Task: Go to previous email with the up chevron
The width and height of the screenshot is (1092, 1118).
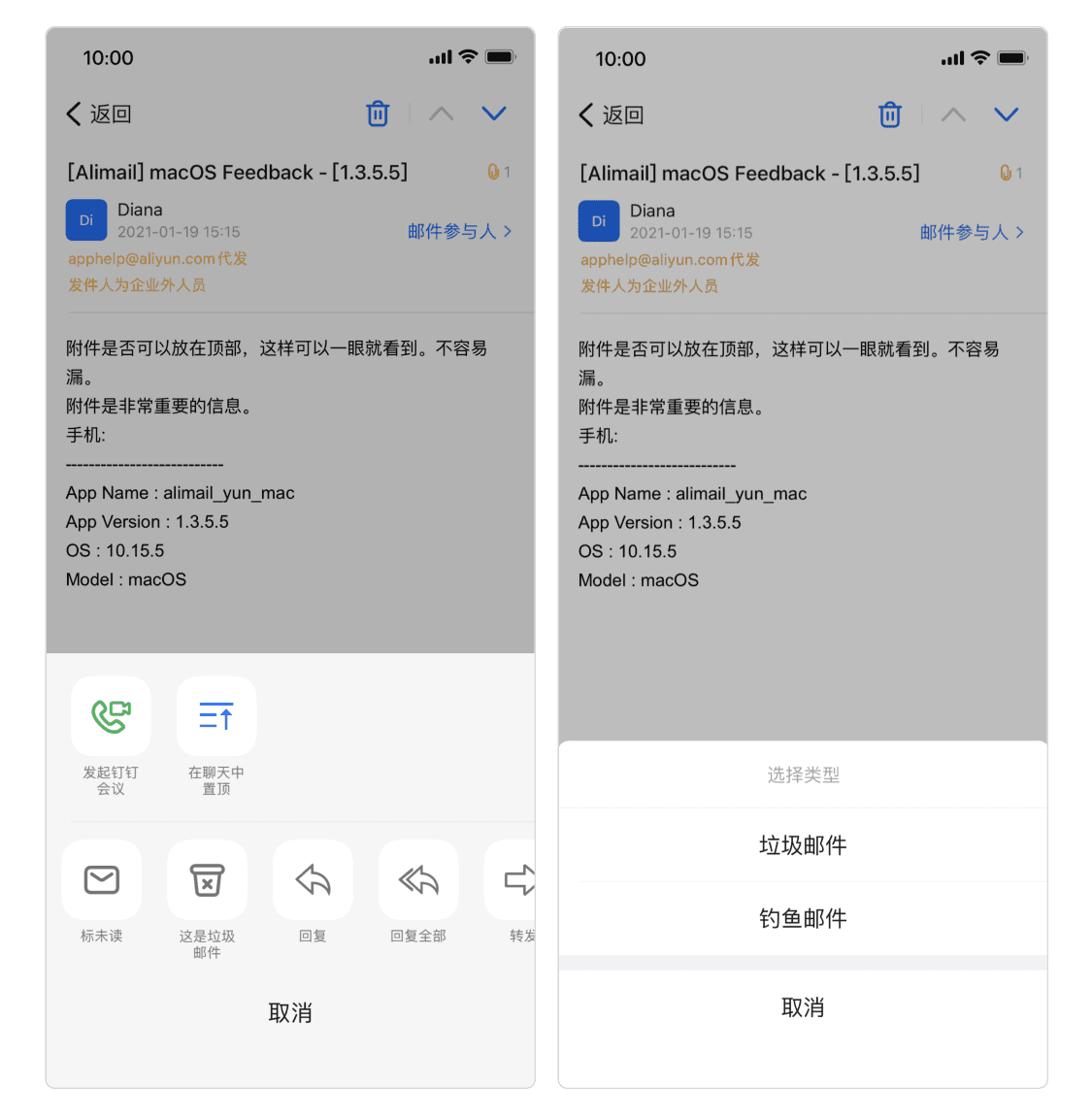Action: (441, 114)
